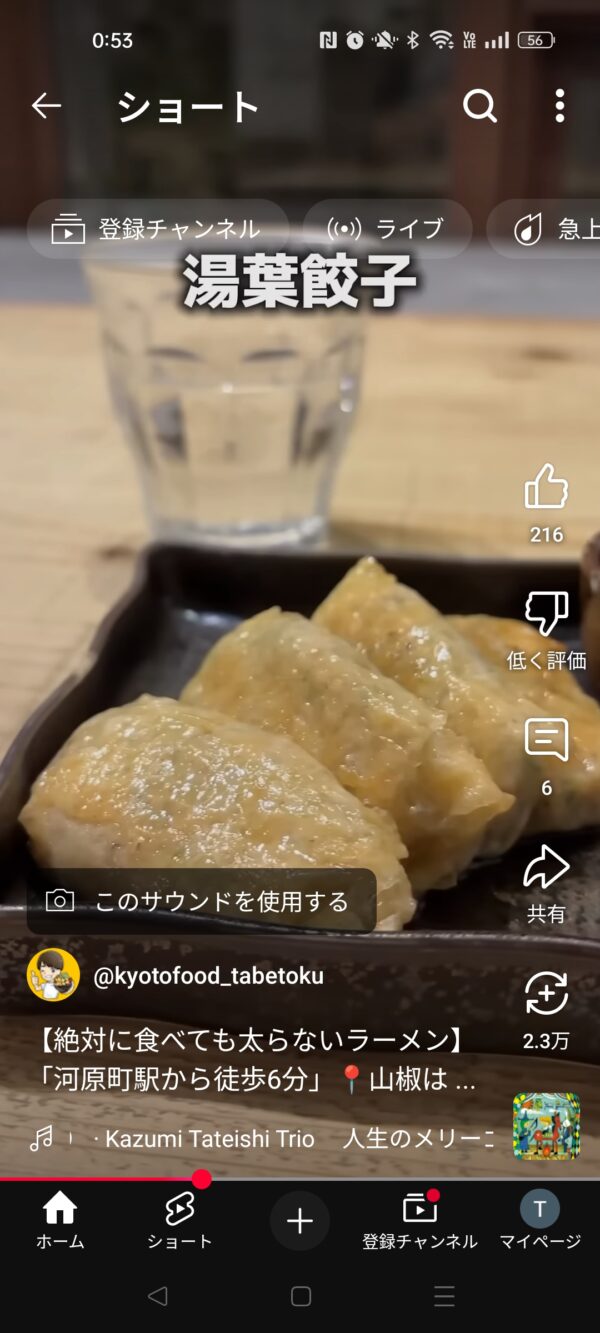
Task: Share this Short via 共有
Action: click(546, 868)
